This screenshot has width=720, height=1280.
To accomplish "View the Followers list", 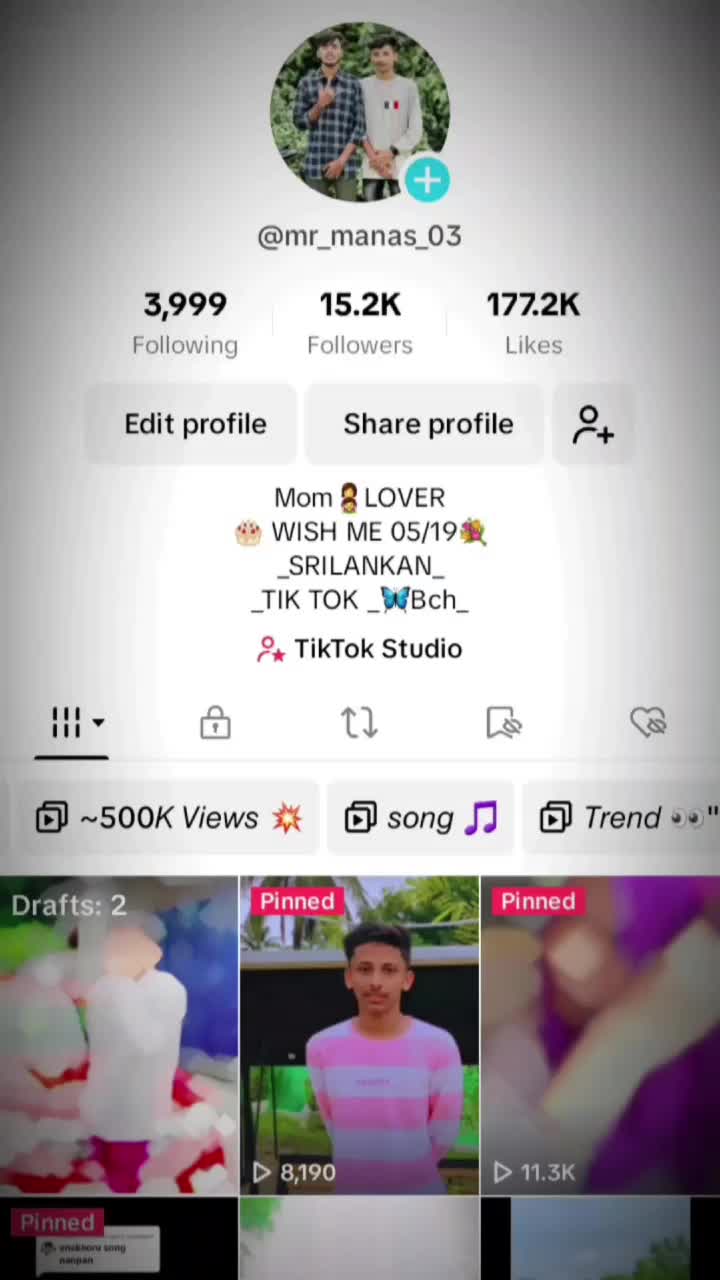I will pos(360,322).
